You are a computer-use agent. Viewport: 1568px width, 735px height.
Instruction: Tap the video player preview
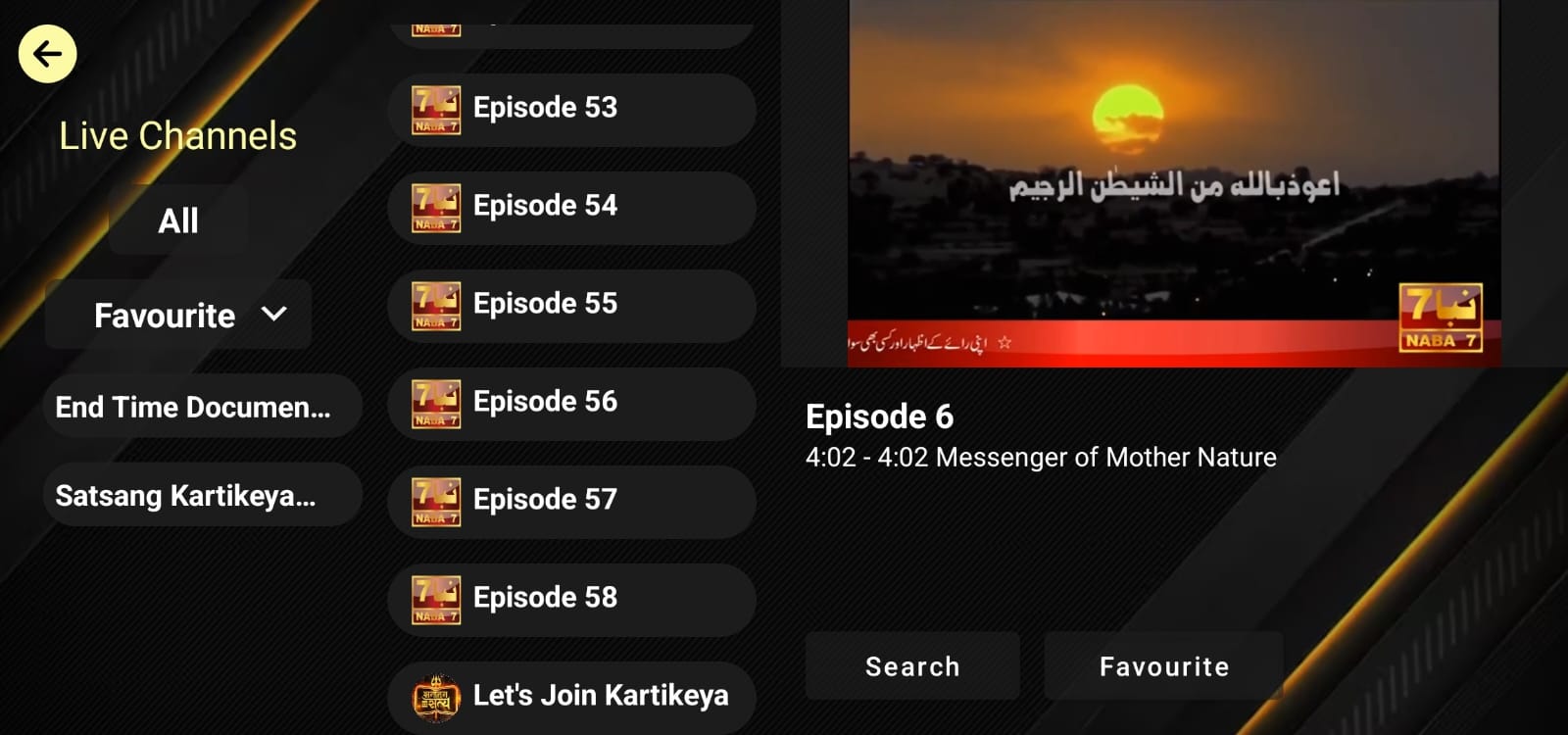(1173, 184)
